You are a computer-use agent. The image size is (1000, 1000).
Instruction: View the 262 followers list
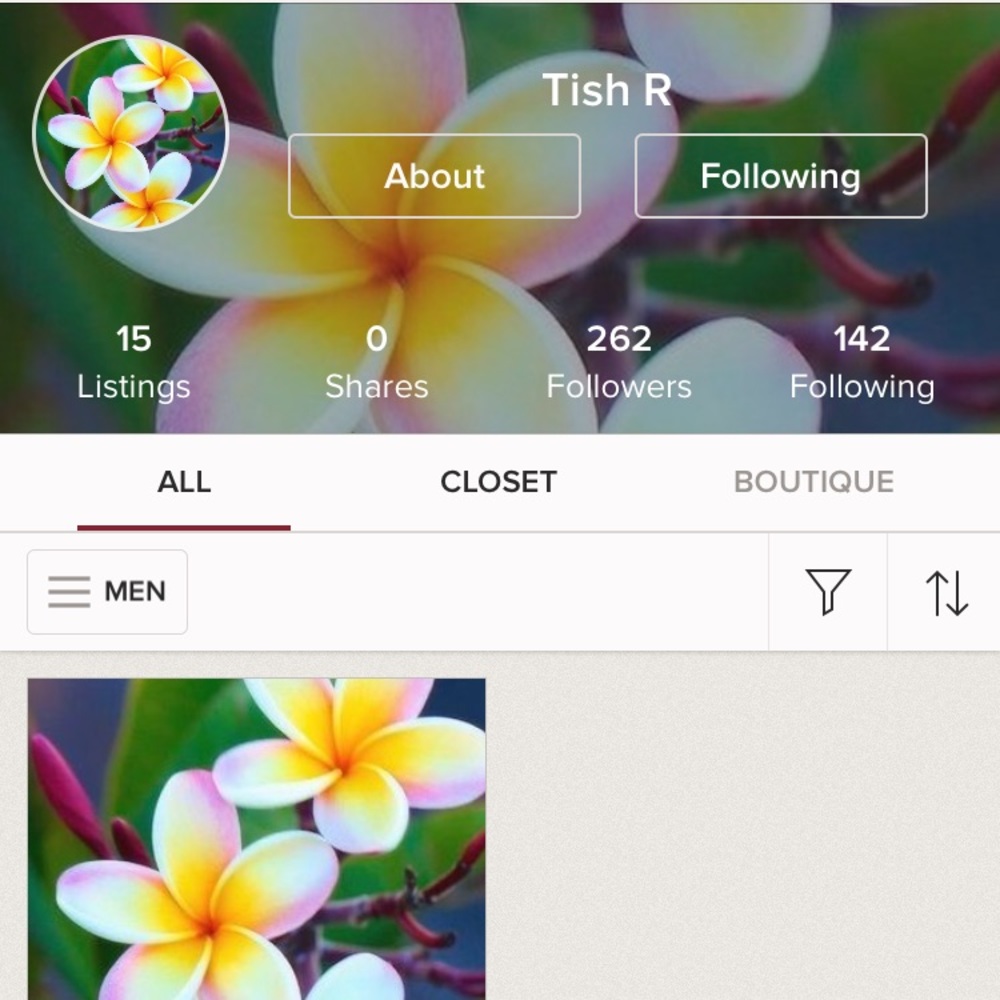pyautogui.click(x=618, y=362)
